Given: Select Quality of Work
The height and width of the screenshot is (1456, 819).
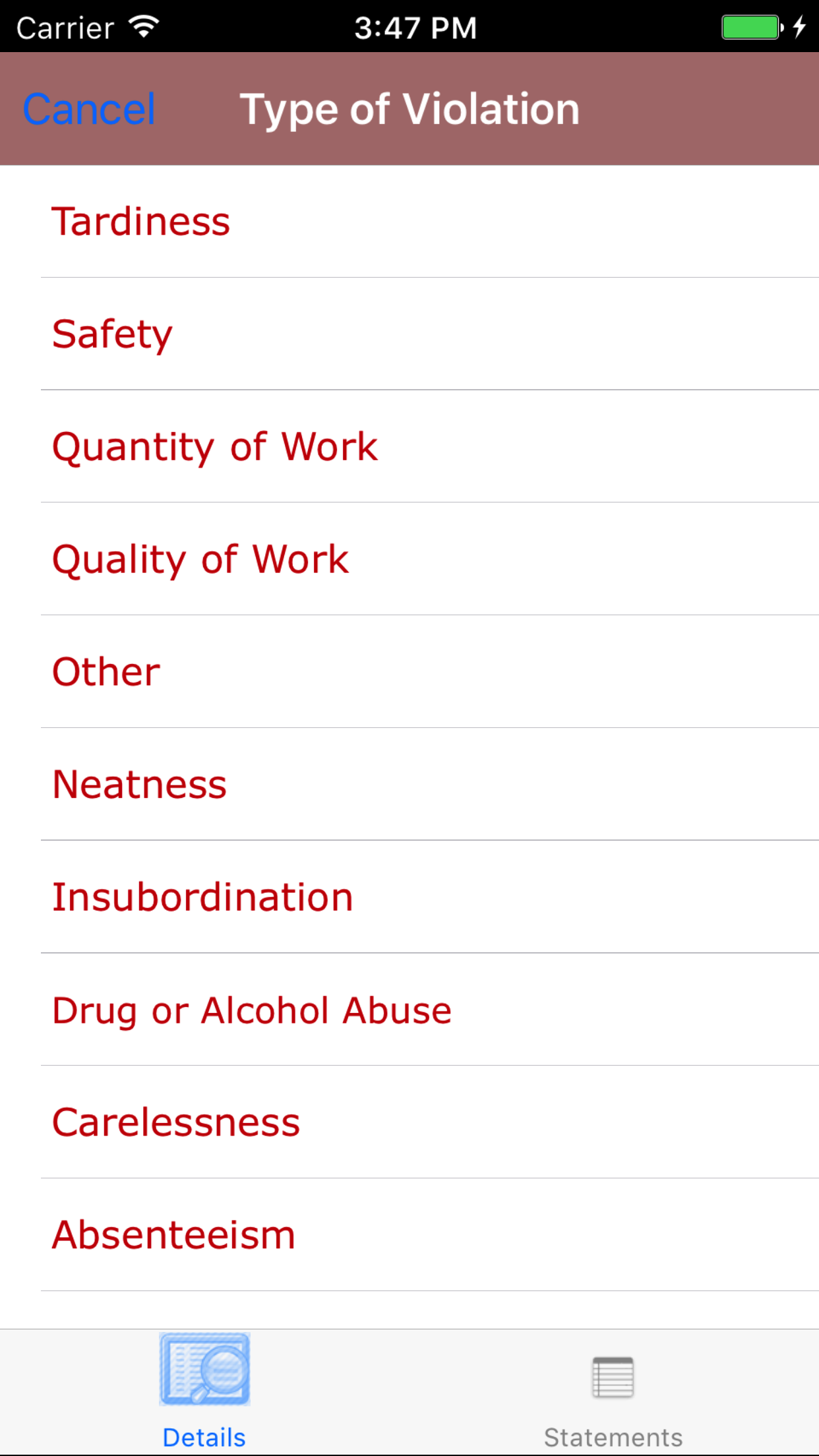Looking at the screenshot, I should coord(200,560).
